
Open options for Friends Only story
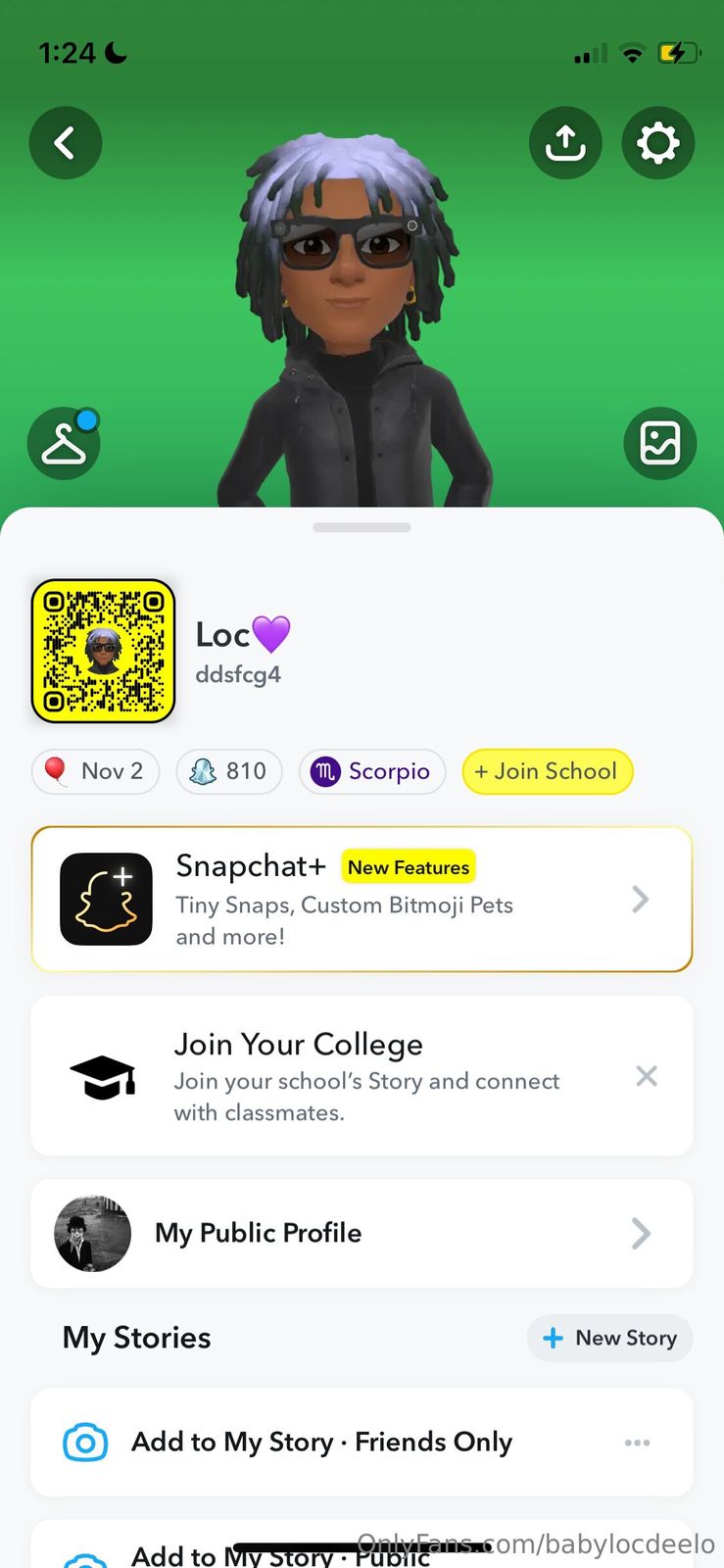638,1442
